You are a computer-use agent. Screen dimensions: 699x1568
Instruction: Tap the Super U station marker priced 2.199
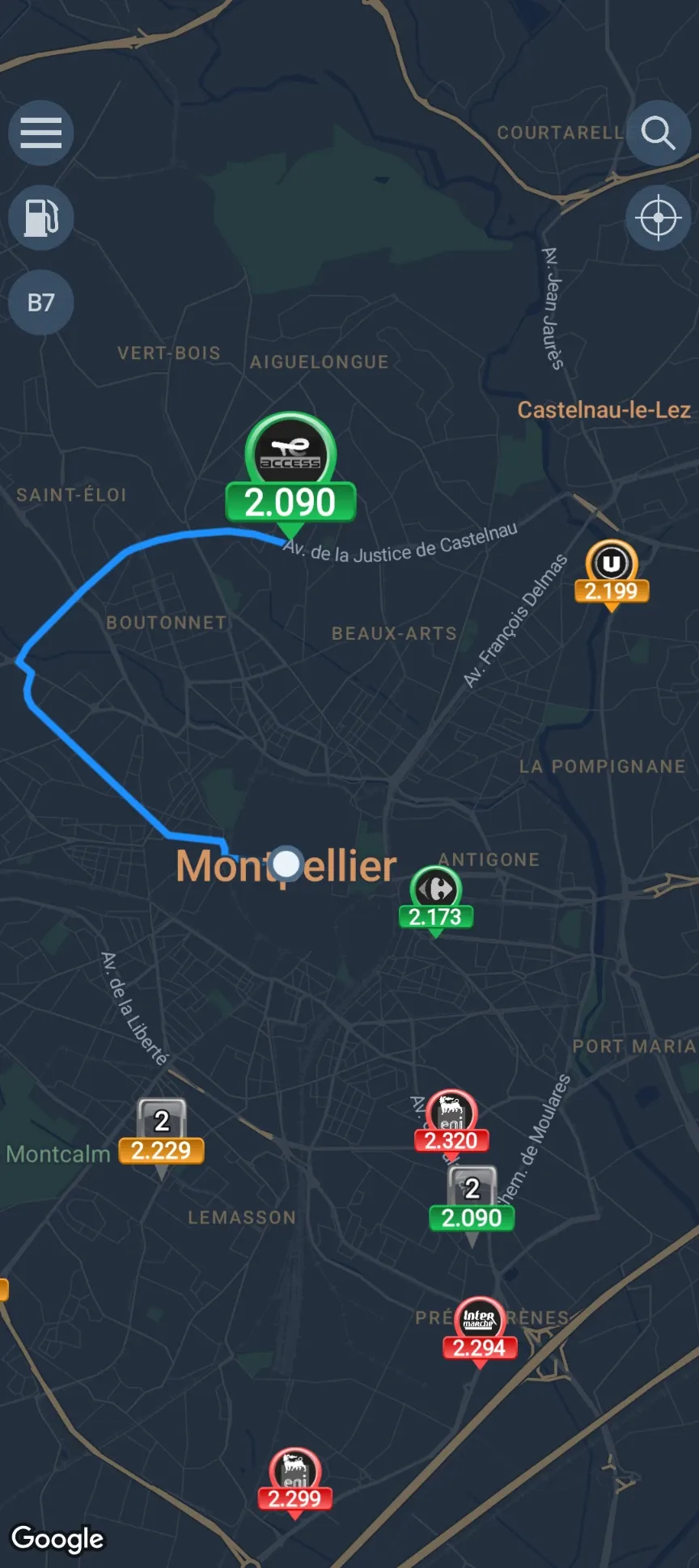coord(612,562)
